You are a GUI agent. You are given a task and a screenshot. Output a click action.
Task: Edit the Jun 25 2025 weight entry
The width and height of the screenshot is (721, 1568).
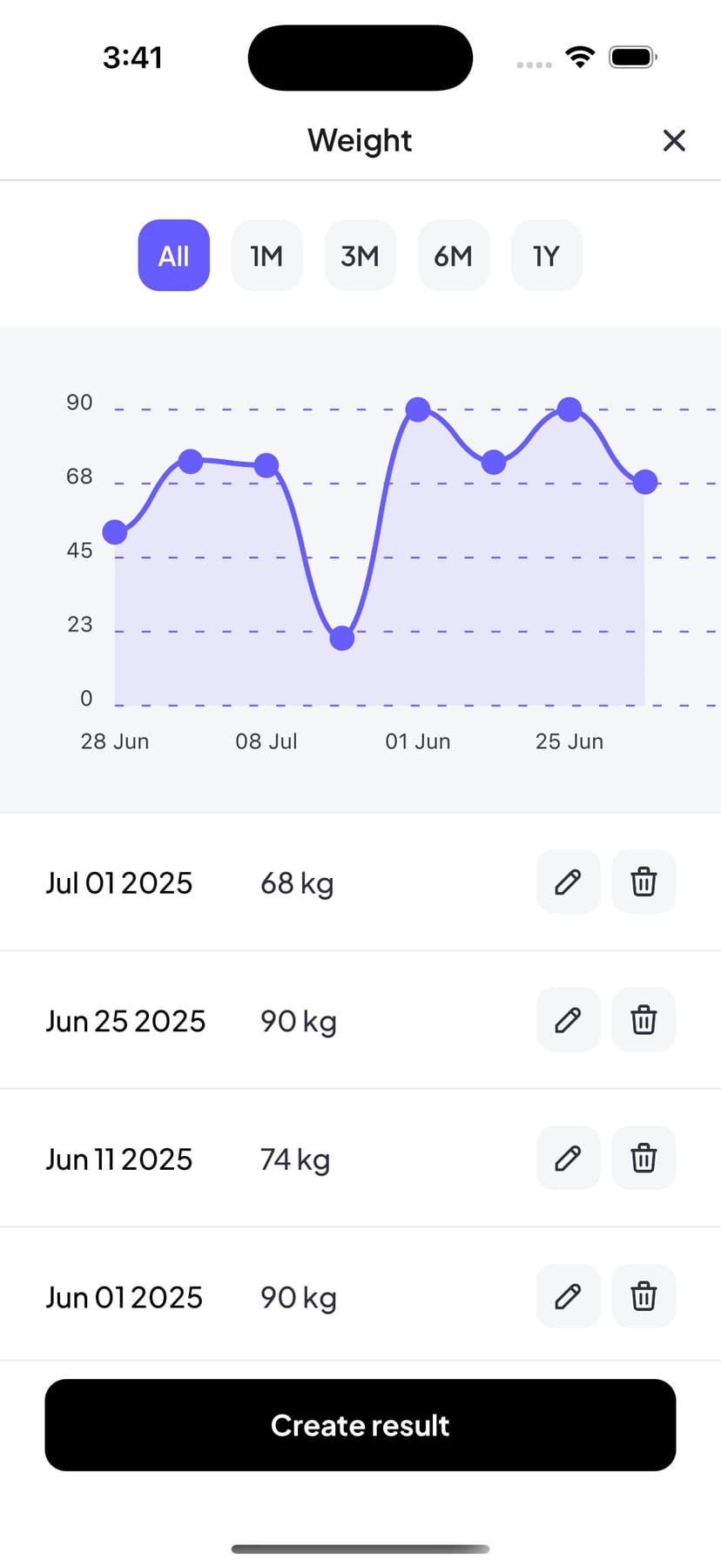pos(568,1019)
